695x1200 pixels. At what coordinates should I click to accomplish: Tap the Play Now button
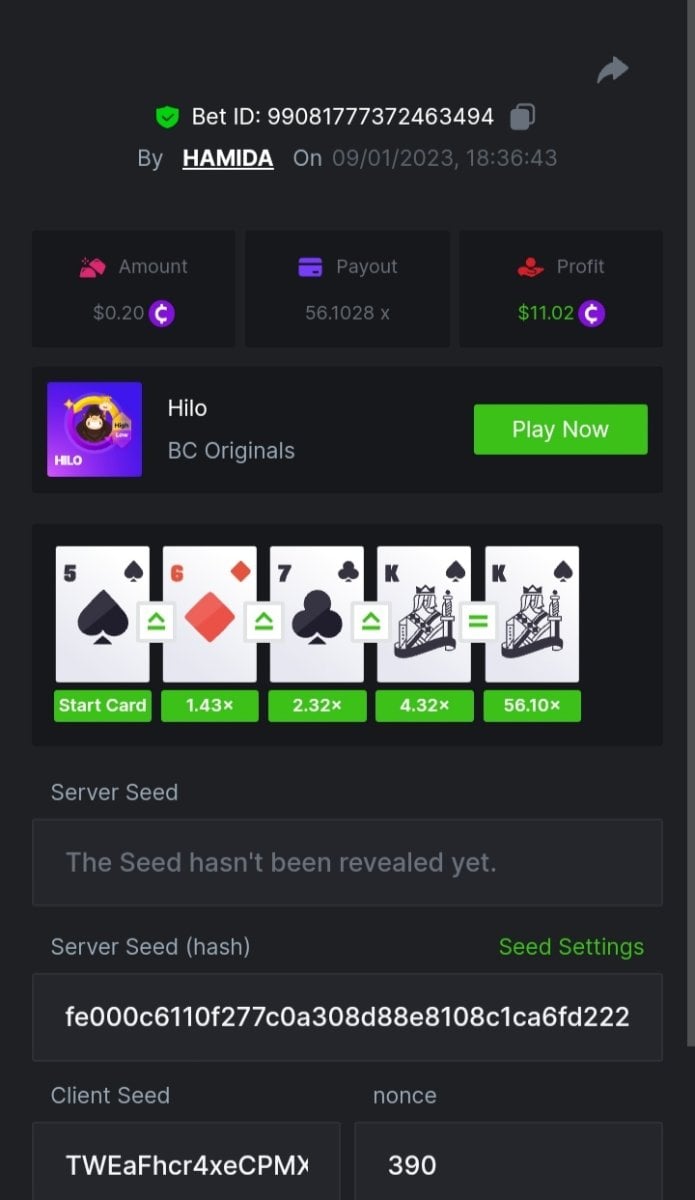(x=560, y=429)
